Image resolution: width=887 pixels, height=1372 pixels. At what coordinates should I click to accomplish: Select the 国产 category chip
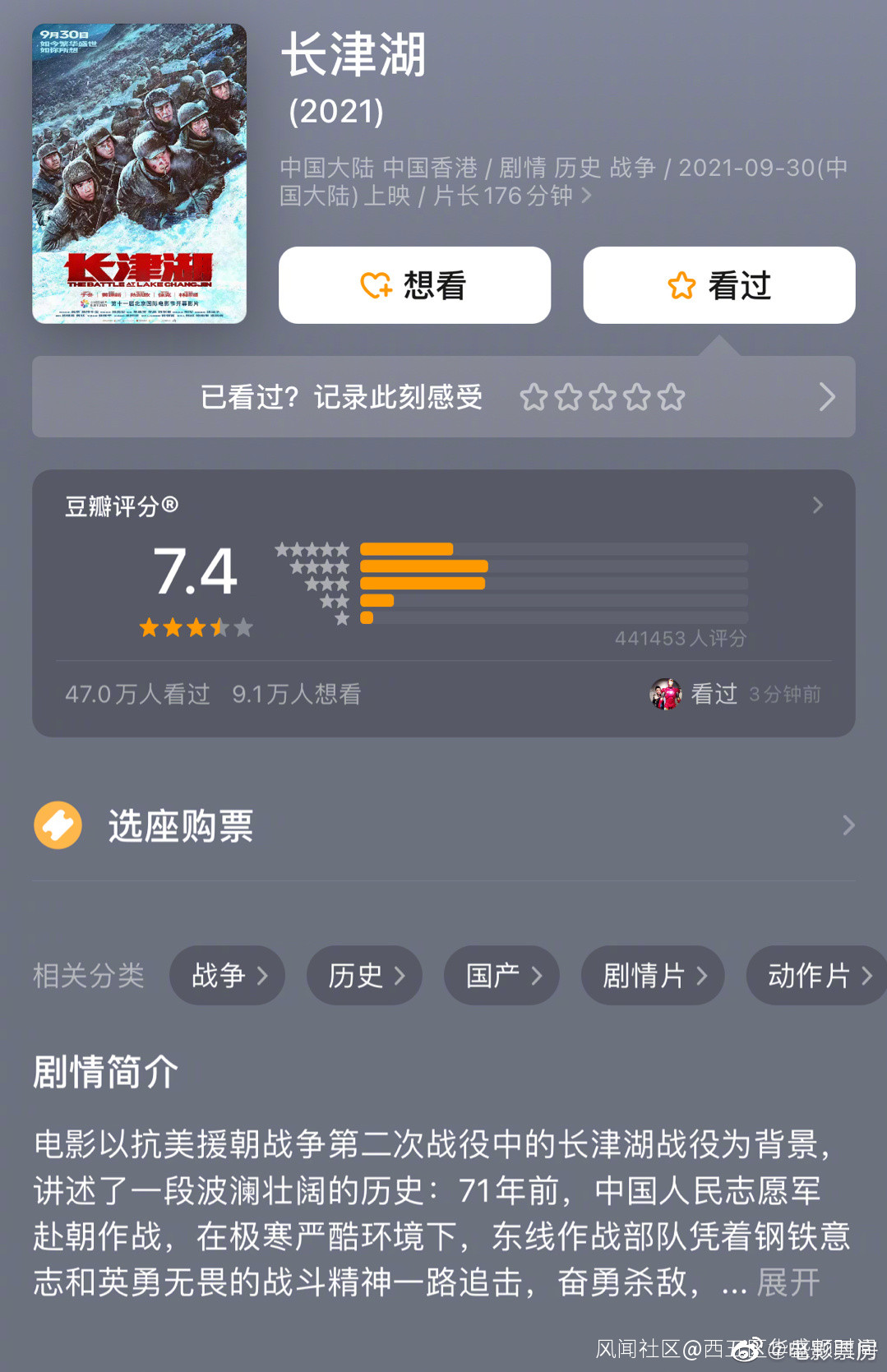click(x=501, y=976)
